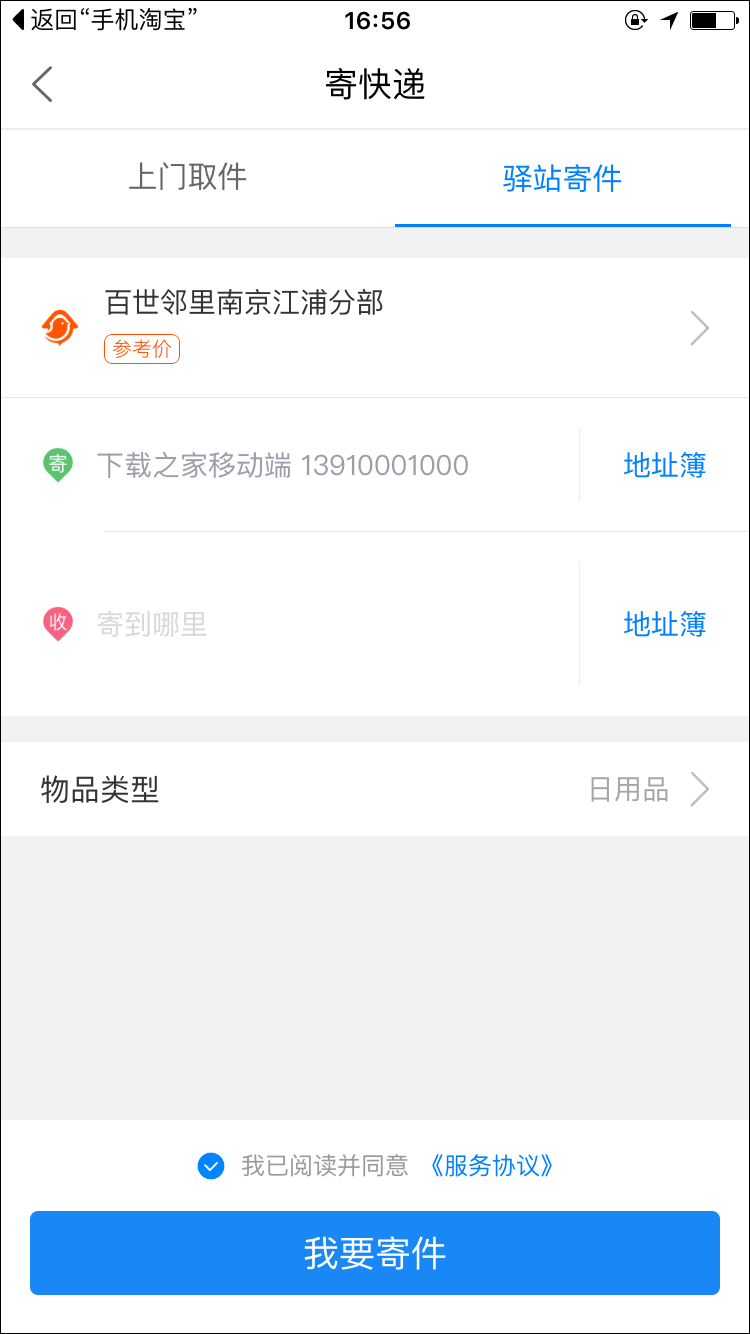Tap the Best Express courier logo
The height and width of the screenshot is (1334, 750).
click(x=58, y=325)
